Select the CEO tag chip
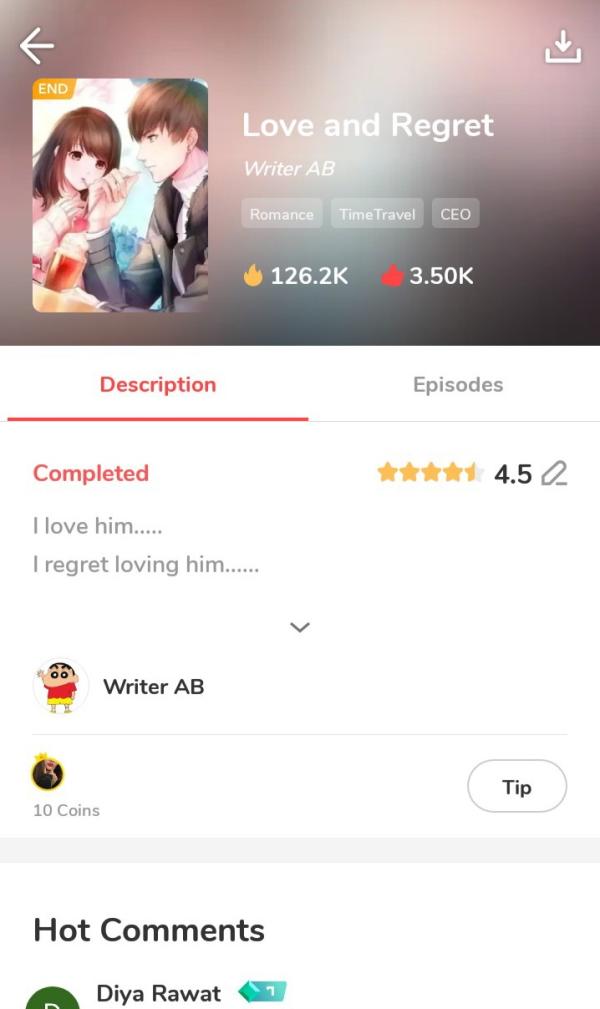600x1009 pixels. point(455,214)
